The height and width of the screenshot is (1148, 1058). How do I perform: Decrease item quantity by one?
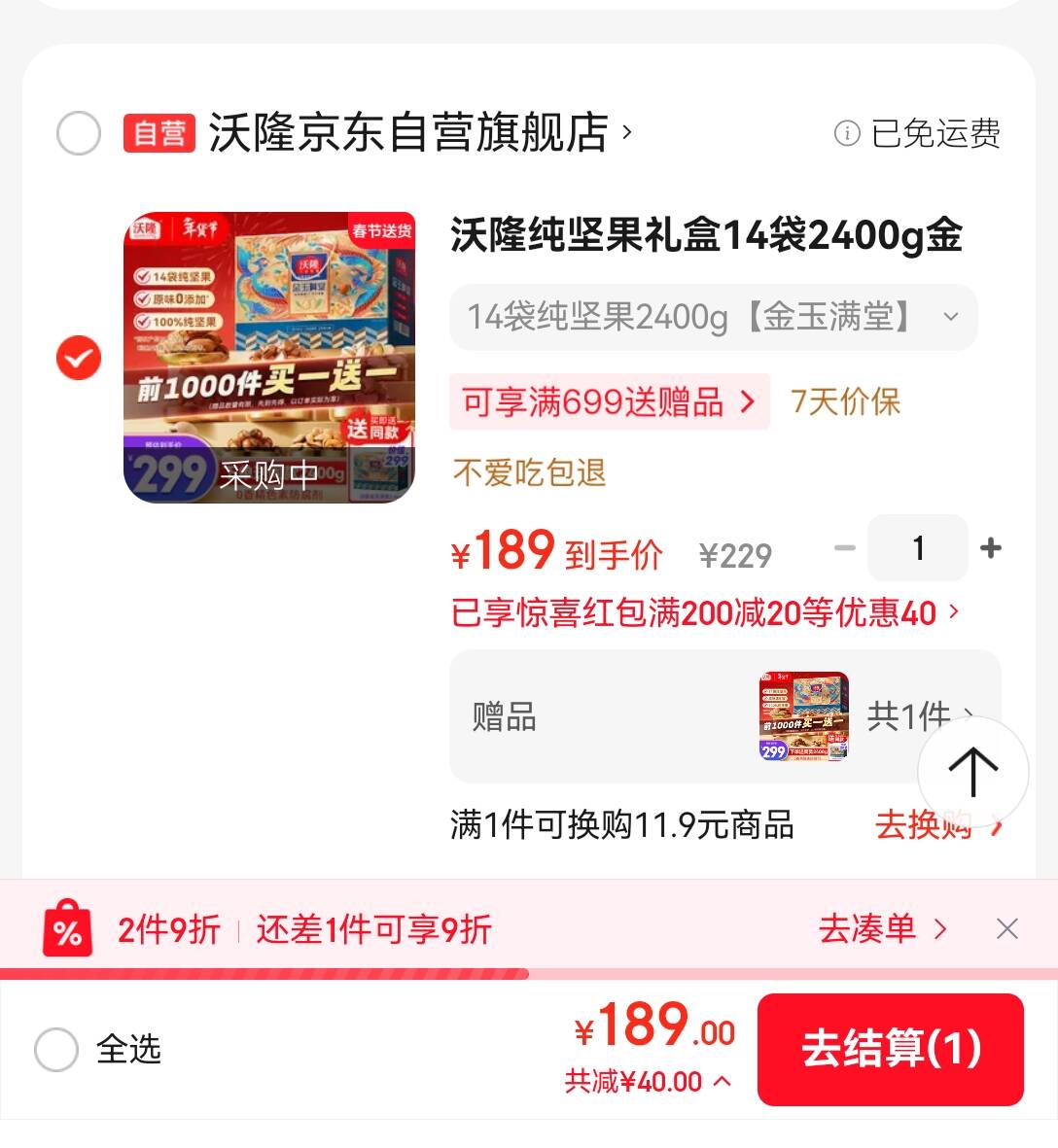click(844, 548)
